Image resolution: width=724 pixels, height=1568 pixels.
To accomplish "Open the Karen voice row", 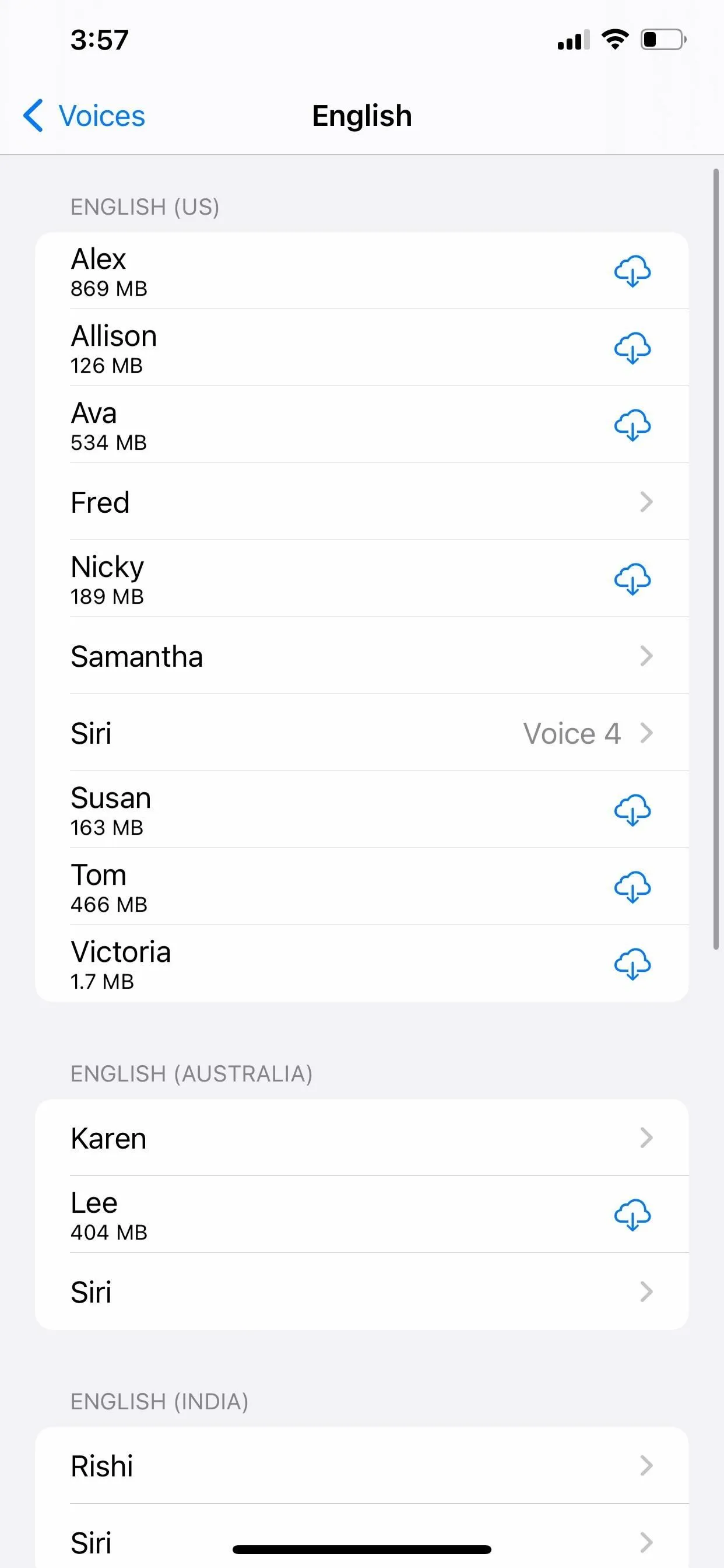I will coord(362,1137).
